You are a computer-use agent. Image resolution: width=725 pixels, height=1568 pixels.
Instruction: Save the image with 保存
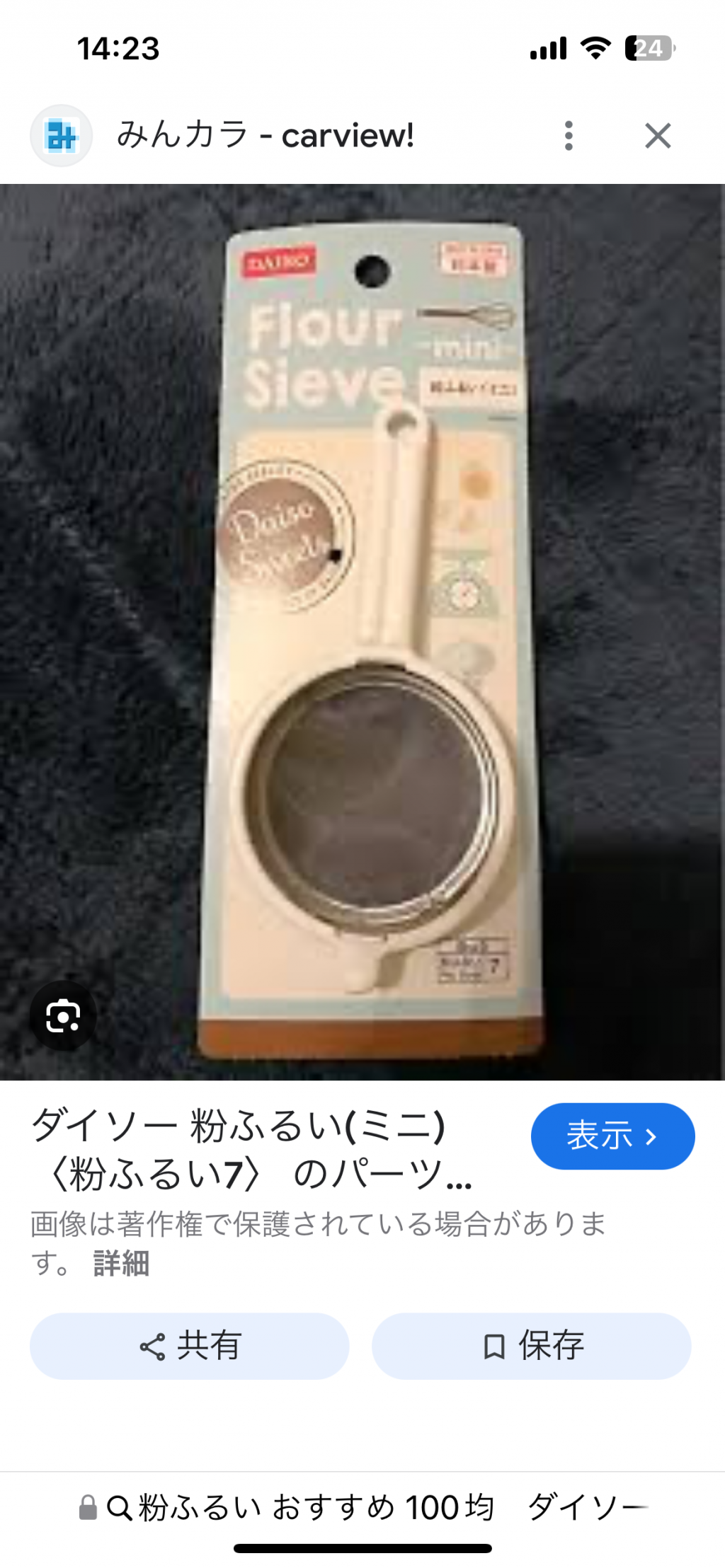(x=531, y=1345)
